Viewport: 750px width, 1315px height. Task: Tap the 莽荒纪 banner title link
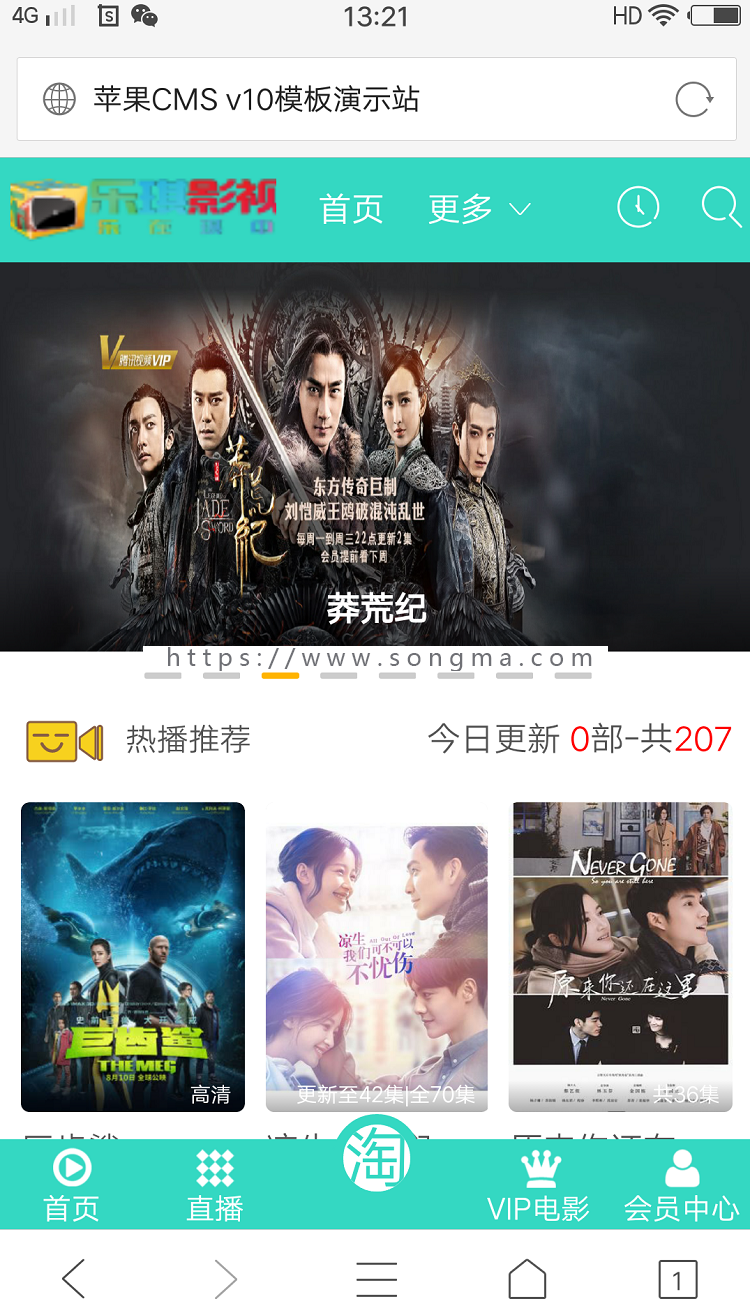375,605
